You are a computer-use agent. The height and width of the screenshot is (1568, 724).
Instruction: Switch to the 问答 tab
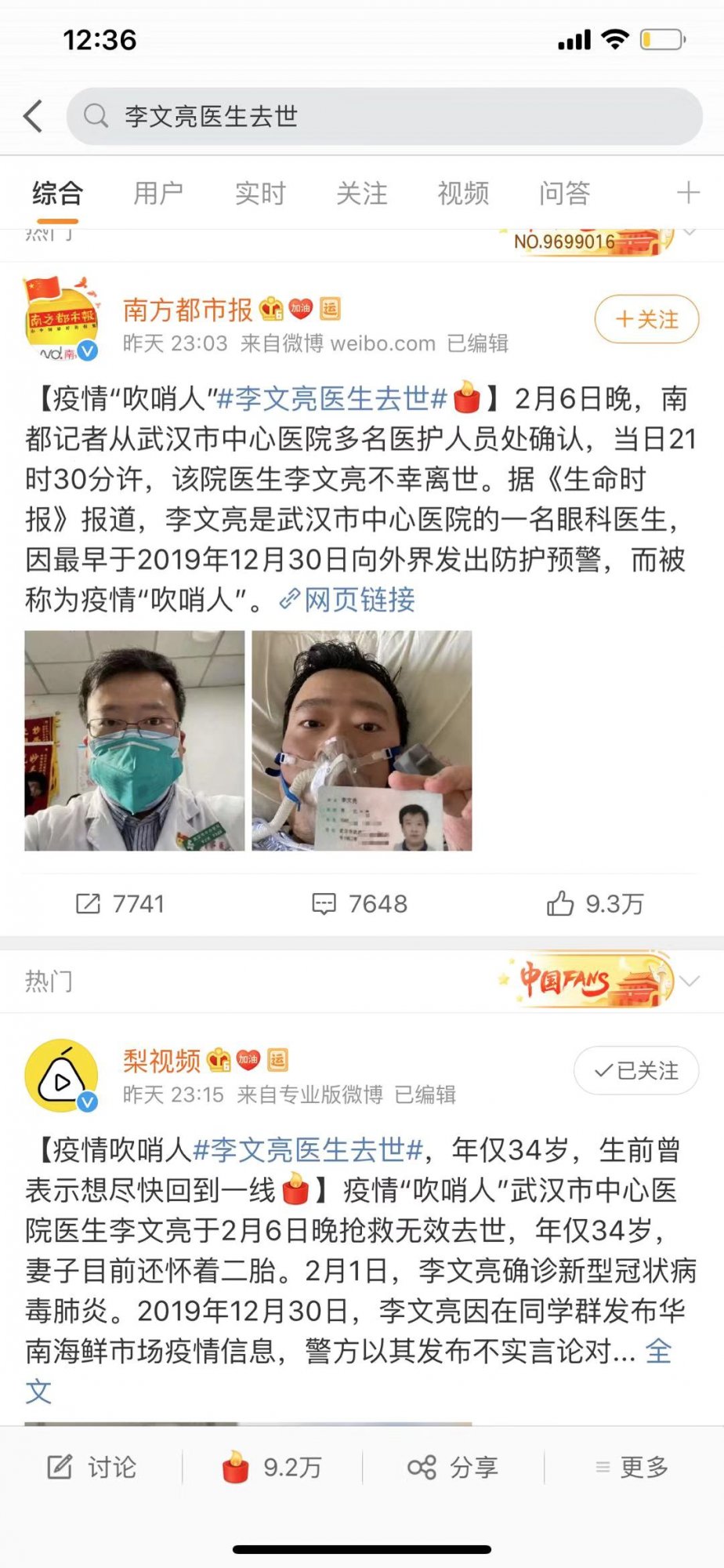click(564, 193)
